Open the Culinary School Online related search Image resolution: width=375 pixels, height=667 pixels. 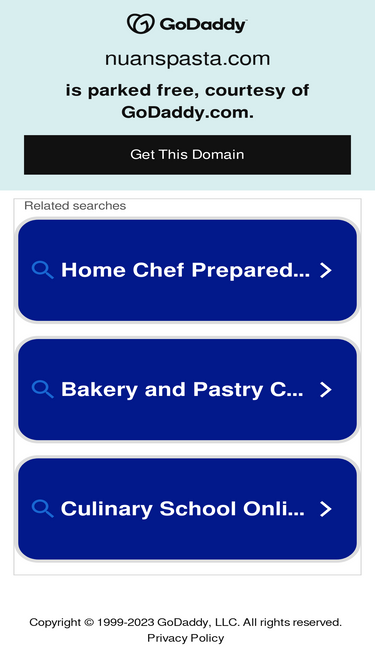tap(187, 509)
